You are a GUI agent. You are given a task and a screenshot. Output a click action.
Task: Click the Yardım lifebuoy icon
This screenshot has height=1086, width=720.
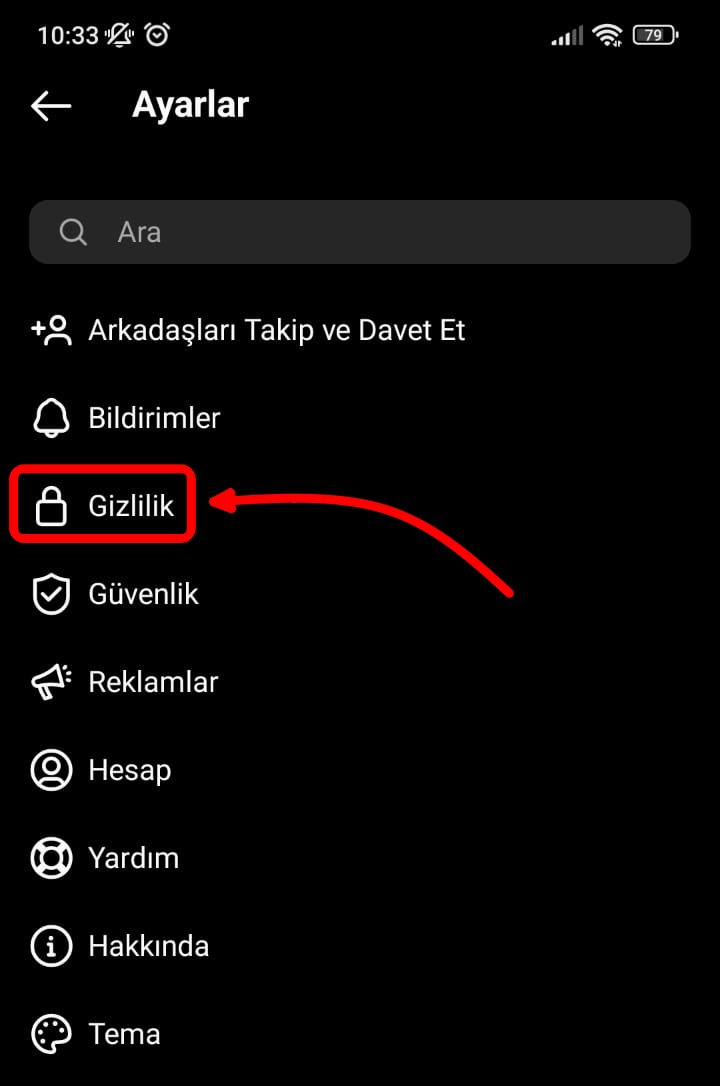tap(51, 857)
